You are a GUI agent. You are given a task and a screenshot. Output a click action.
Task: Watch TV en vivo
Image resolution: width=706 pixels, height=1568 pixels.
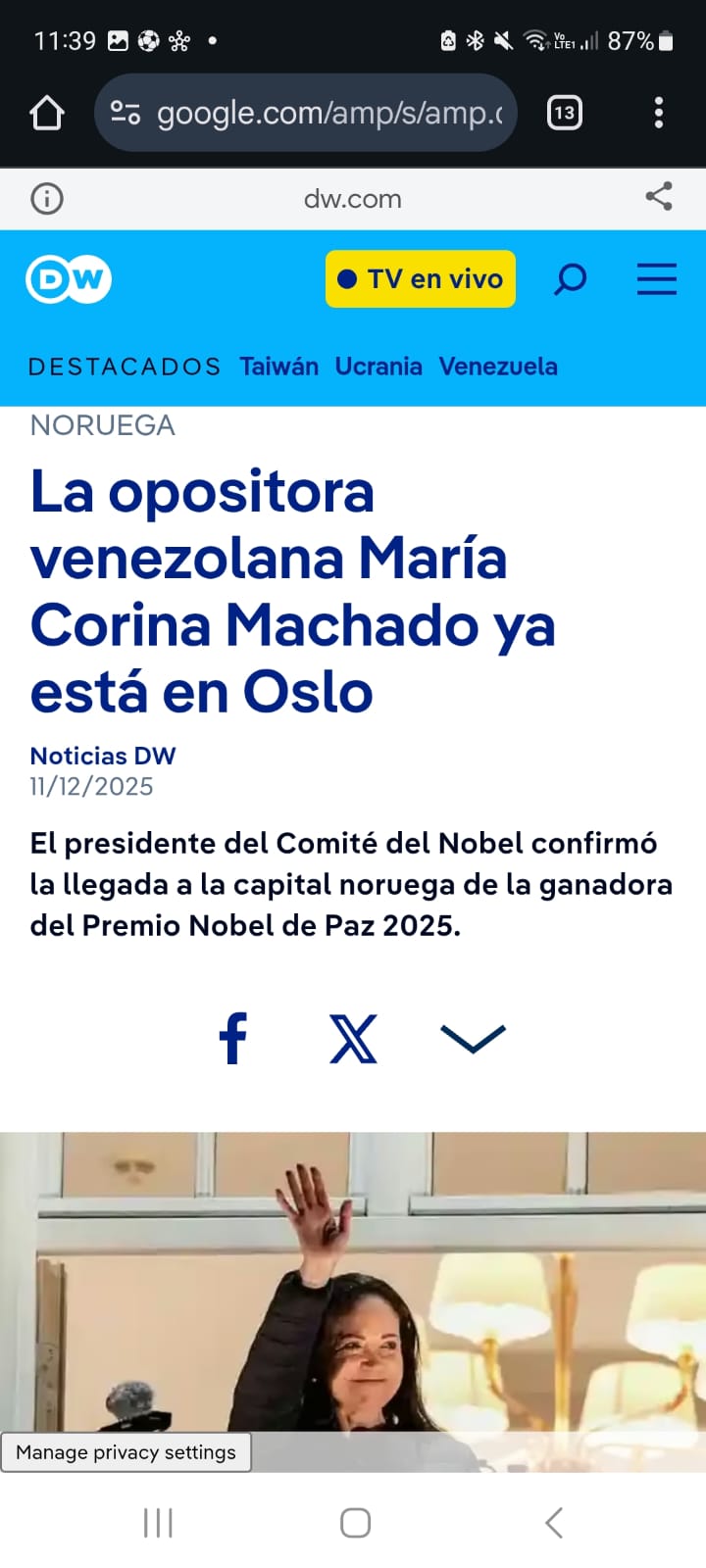420,279
